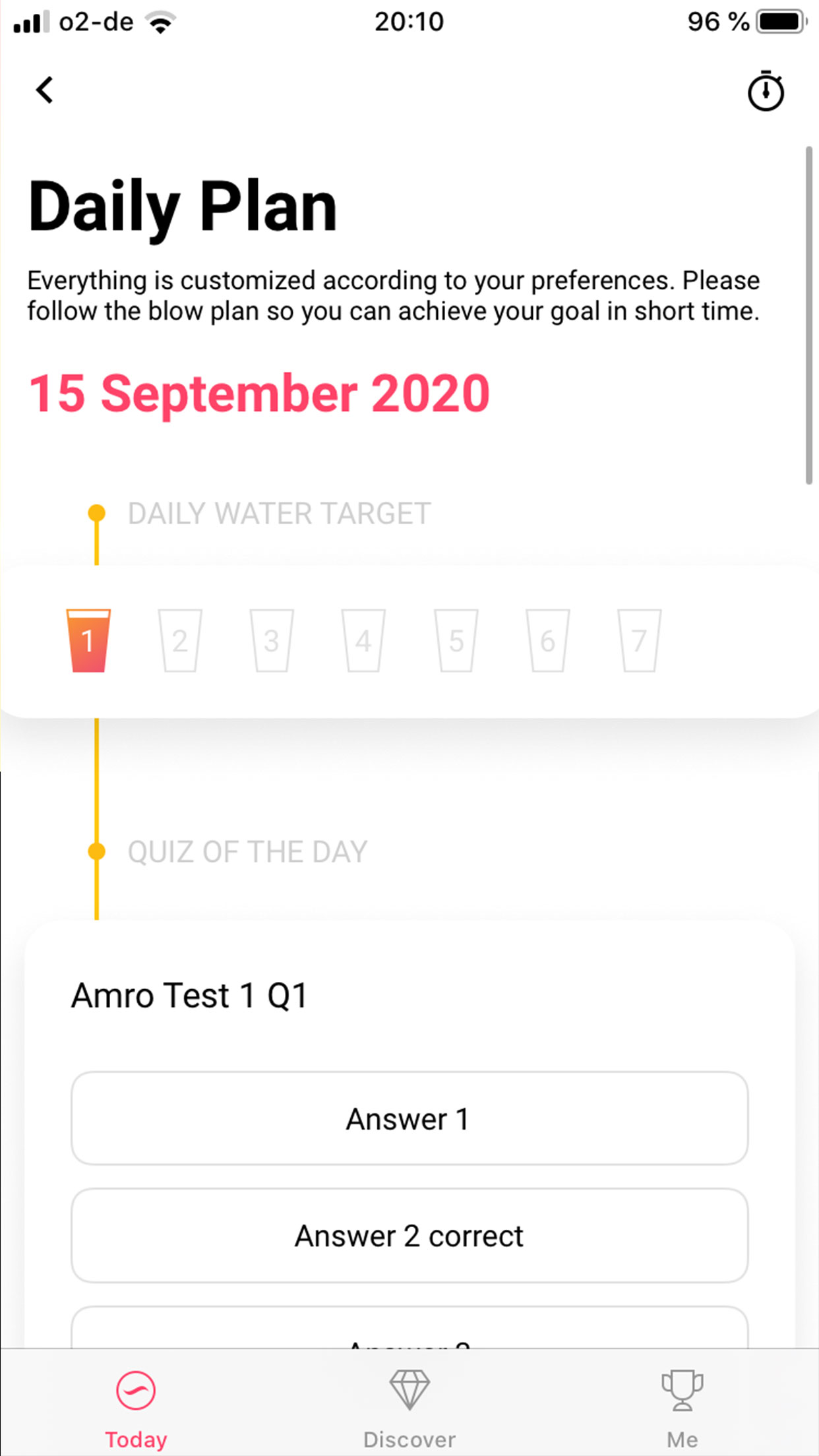This screenshot has width=819, height=1456.
Task: Mark water glass 3 as drunk
Action: [x=272, y=640]
